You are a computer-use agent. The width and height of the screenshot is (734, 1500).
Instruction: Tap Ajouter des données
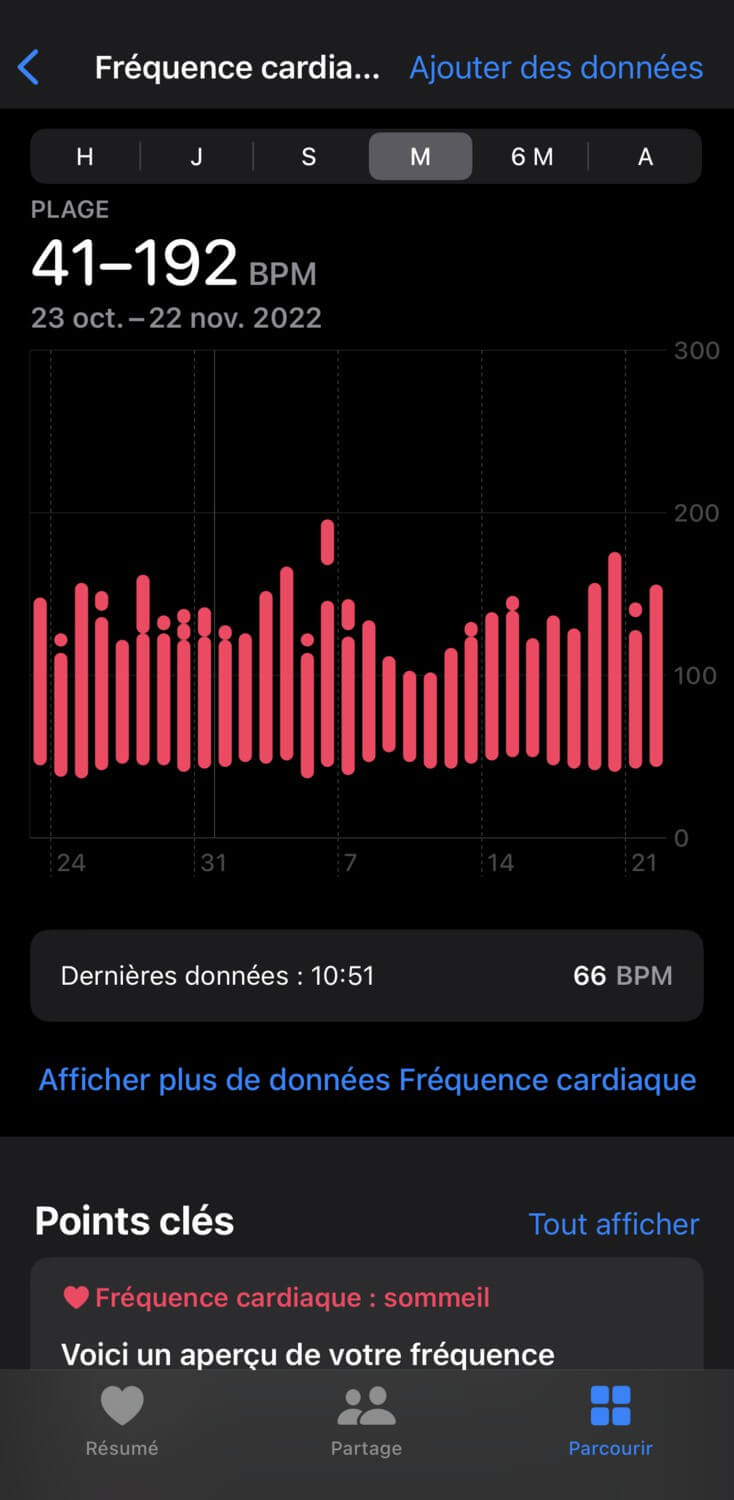click(x=556, y=68)
